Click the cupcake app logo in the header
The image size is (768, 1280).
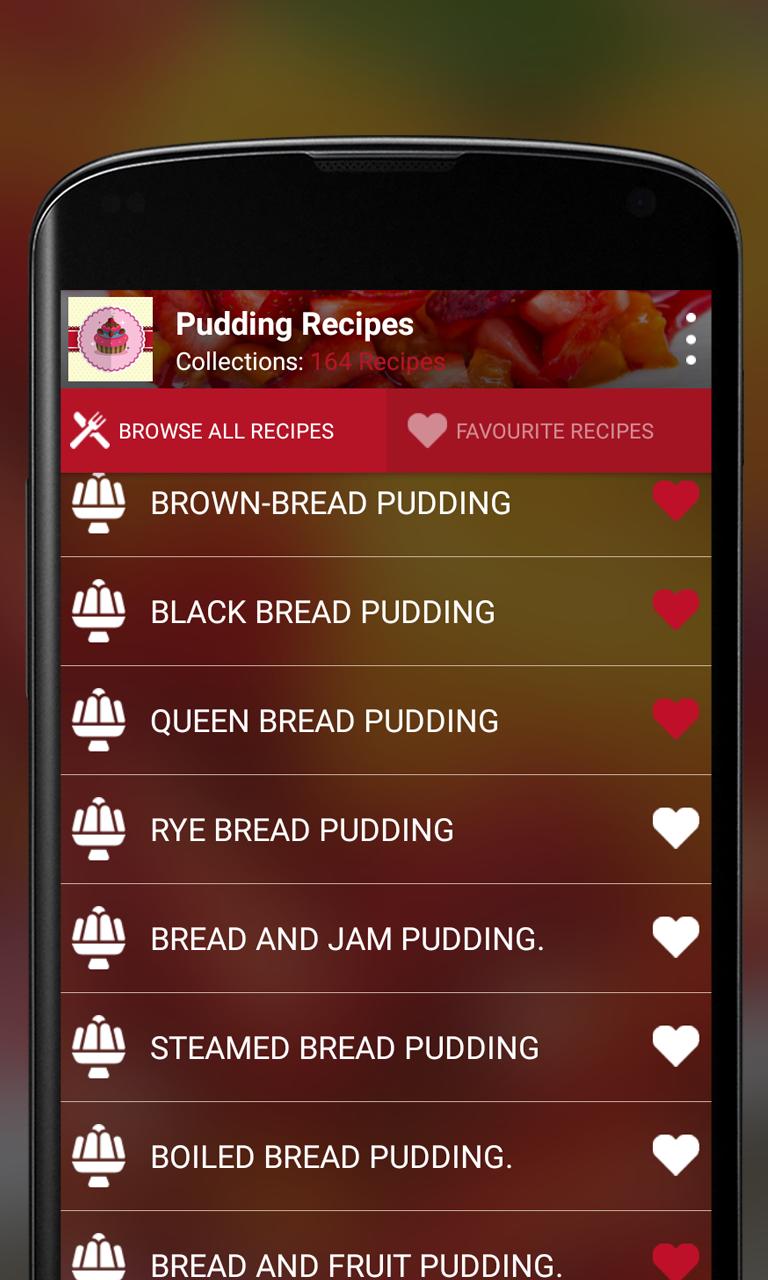click(x=111, y=338)
